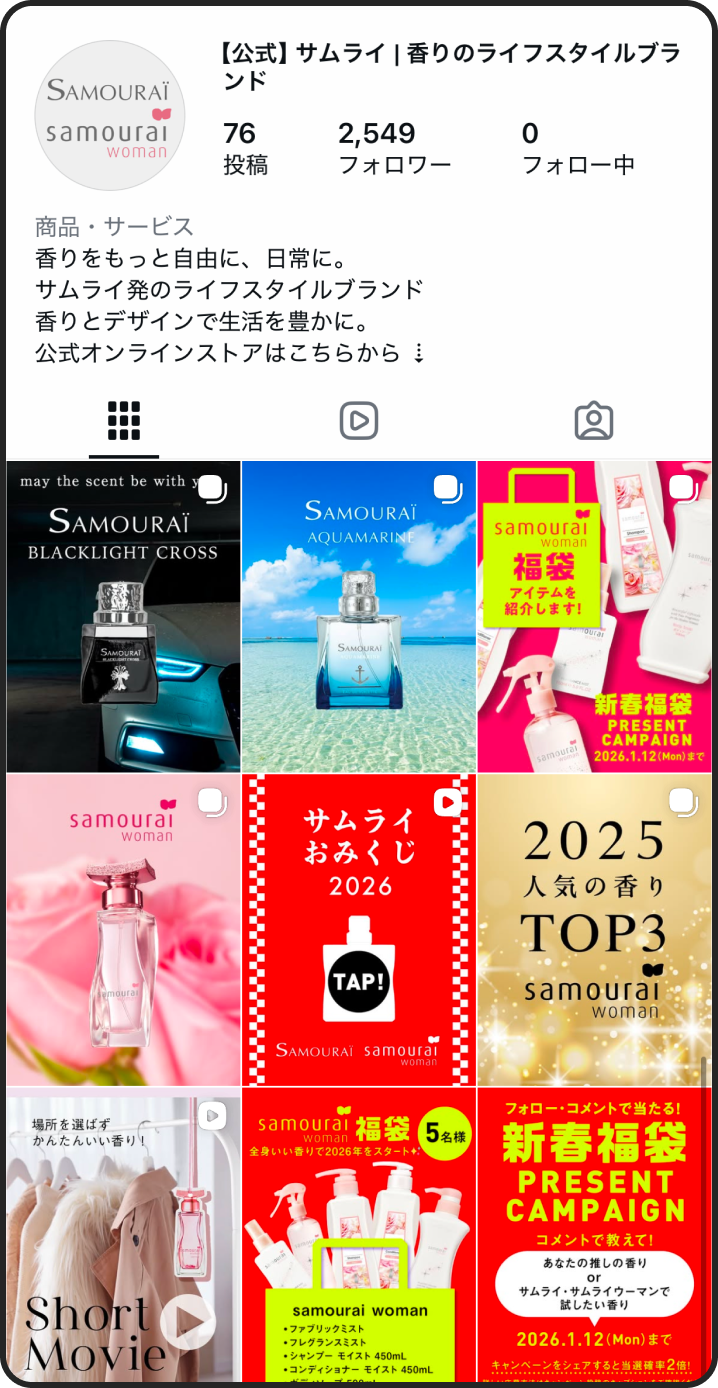Open the Samourai Blacklight Cross post
The width and height of the screenshot is (718, 1388).
pos(123,616)
